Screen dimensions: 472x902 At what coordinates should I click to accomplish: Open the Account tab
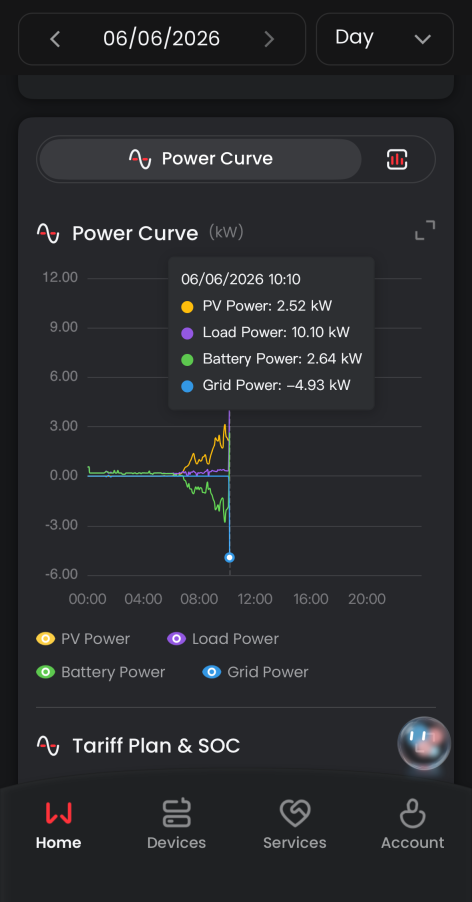coord(413,825)
